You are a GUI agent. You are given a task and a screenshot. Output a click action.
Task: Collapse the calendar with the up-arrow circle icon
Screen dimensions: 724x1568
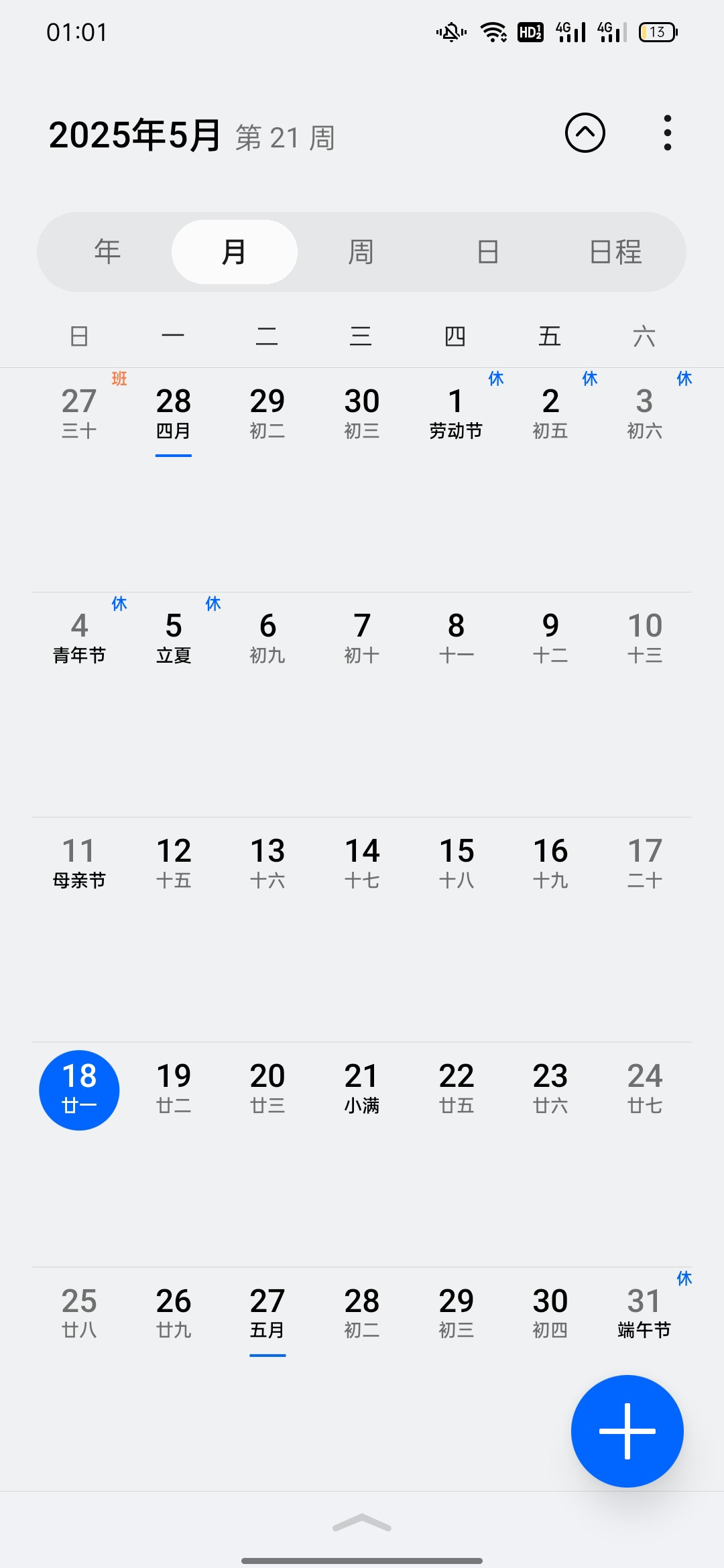tap(585, 133)
